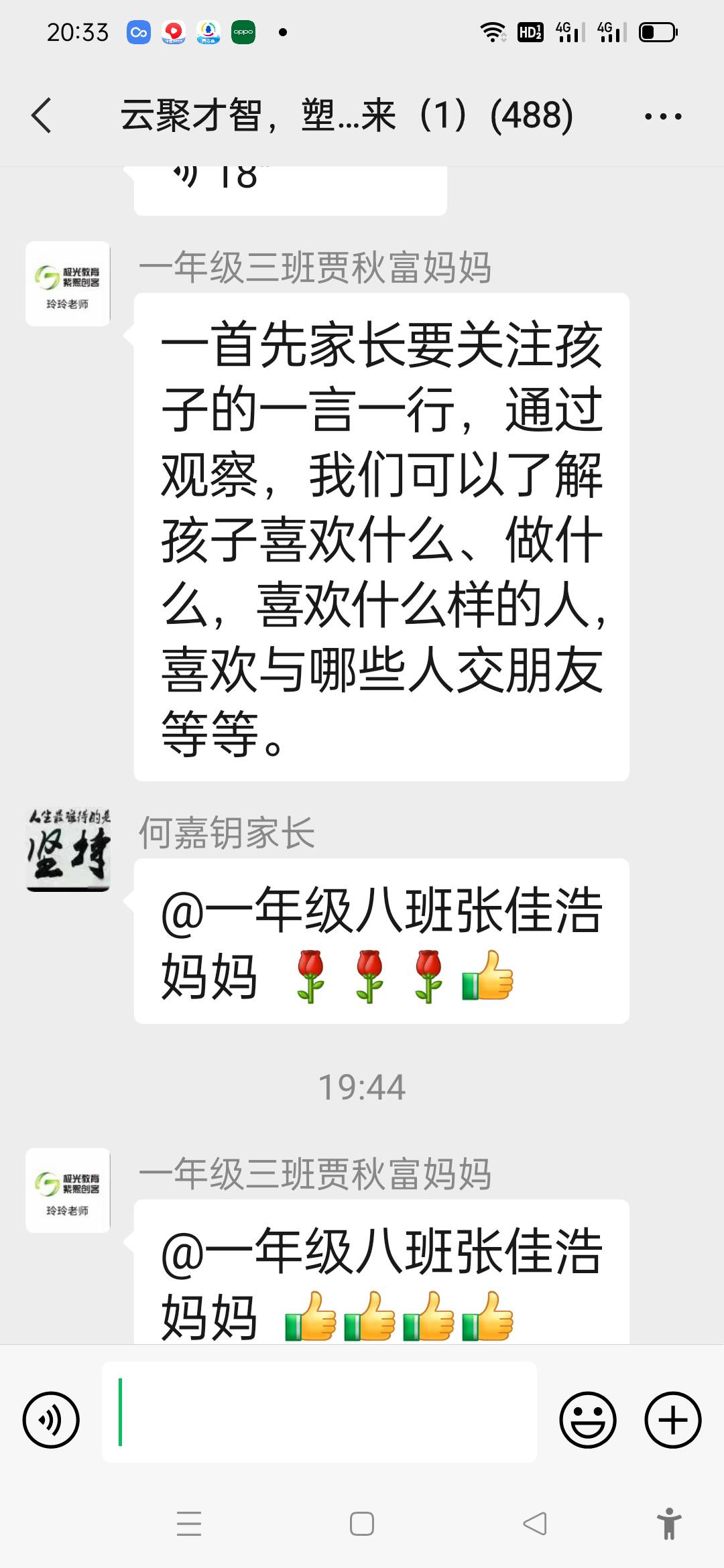The height and width of the screenshot is (1568, 724).
Task: Tap the OPPO notification icon in status bar
Action: 245,32
